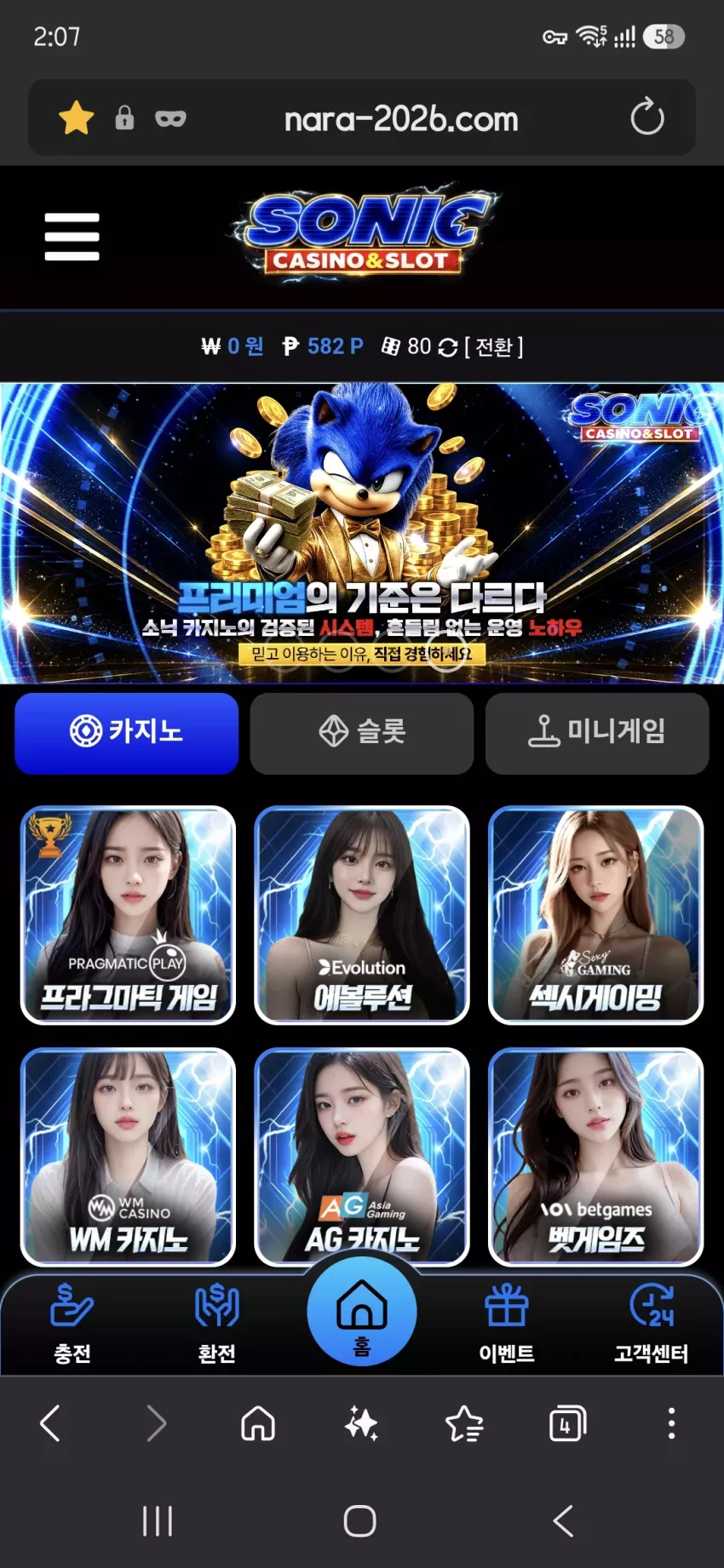724x1568 pixels.
Task: Go to 충전 in the bottom bar
Action: point(72,1325)
